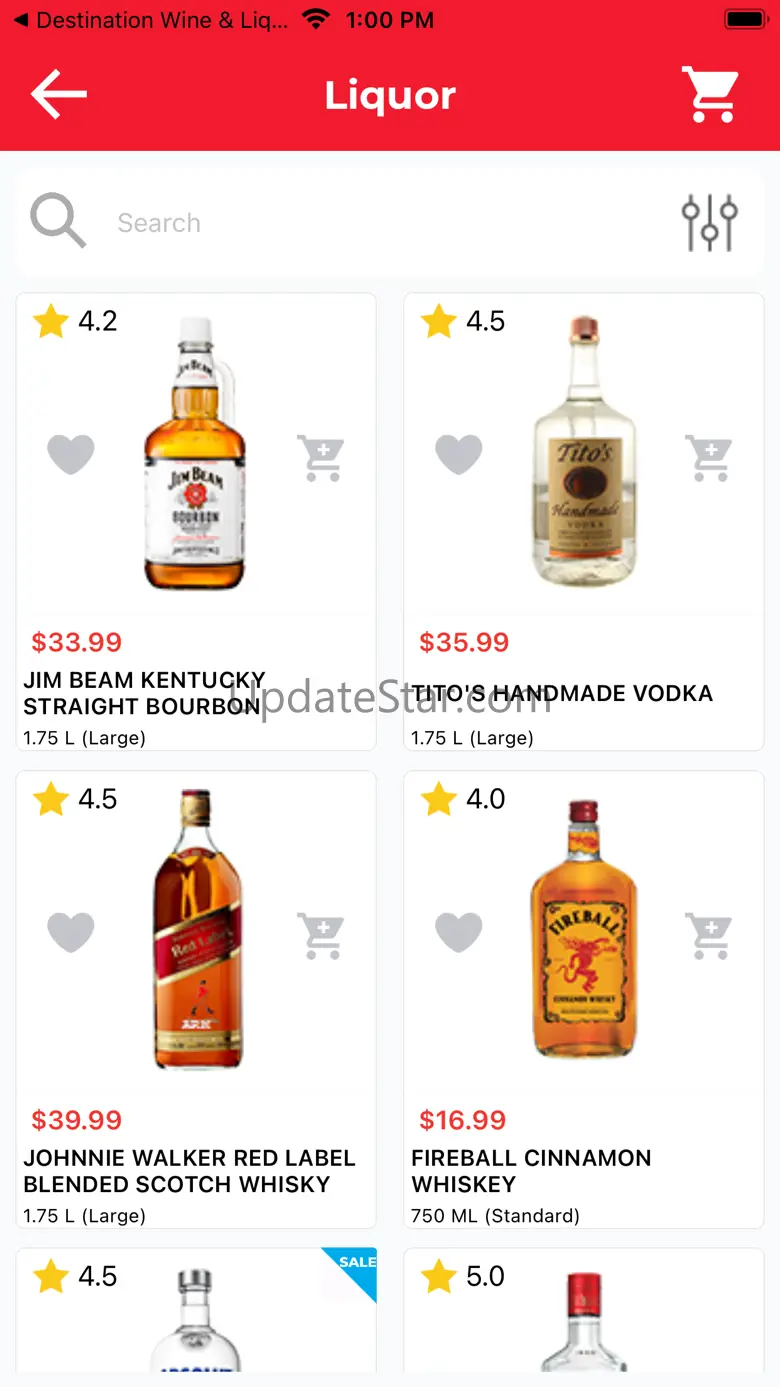Open the product rated 5.0
The height and width of the screenshot is (1387, 780).
[584, 1315]
